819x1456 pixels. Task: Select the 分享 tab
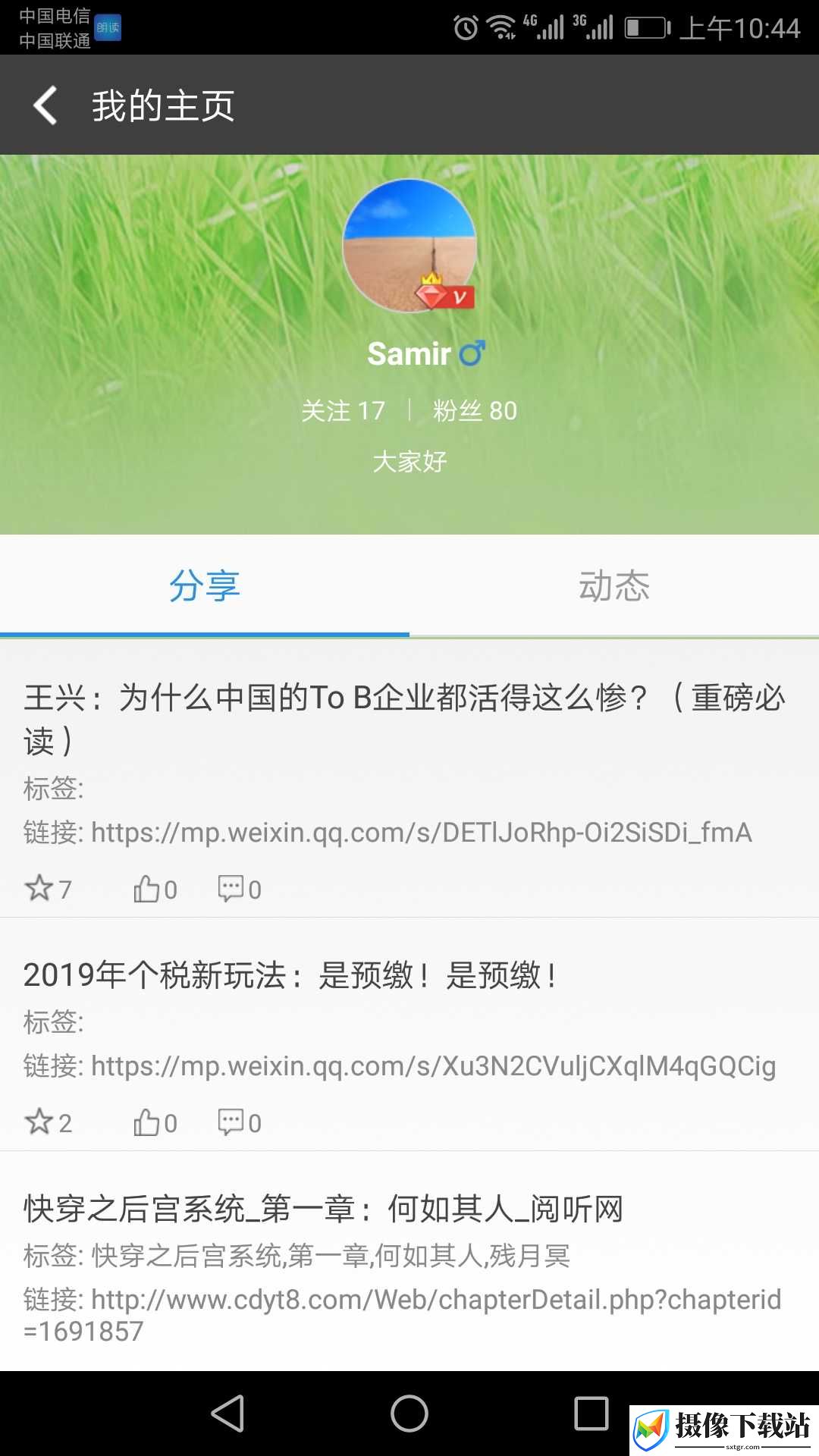pos(205,585)
